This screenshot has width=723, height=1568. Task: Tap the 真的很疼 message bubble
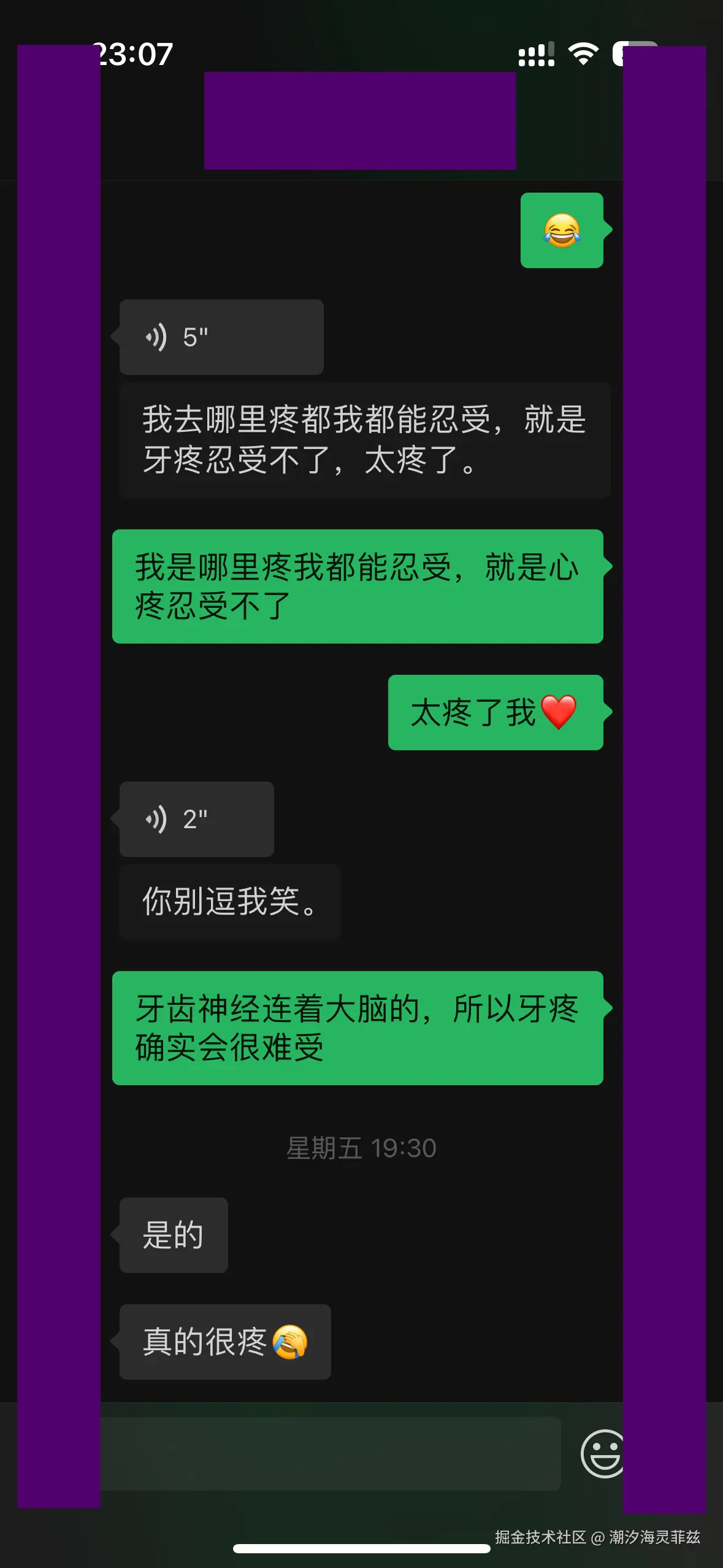[226, 1343]
